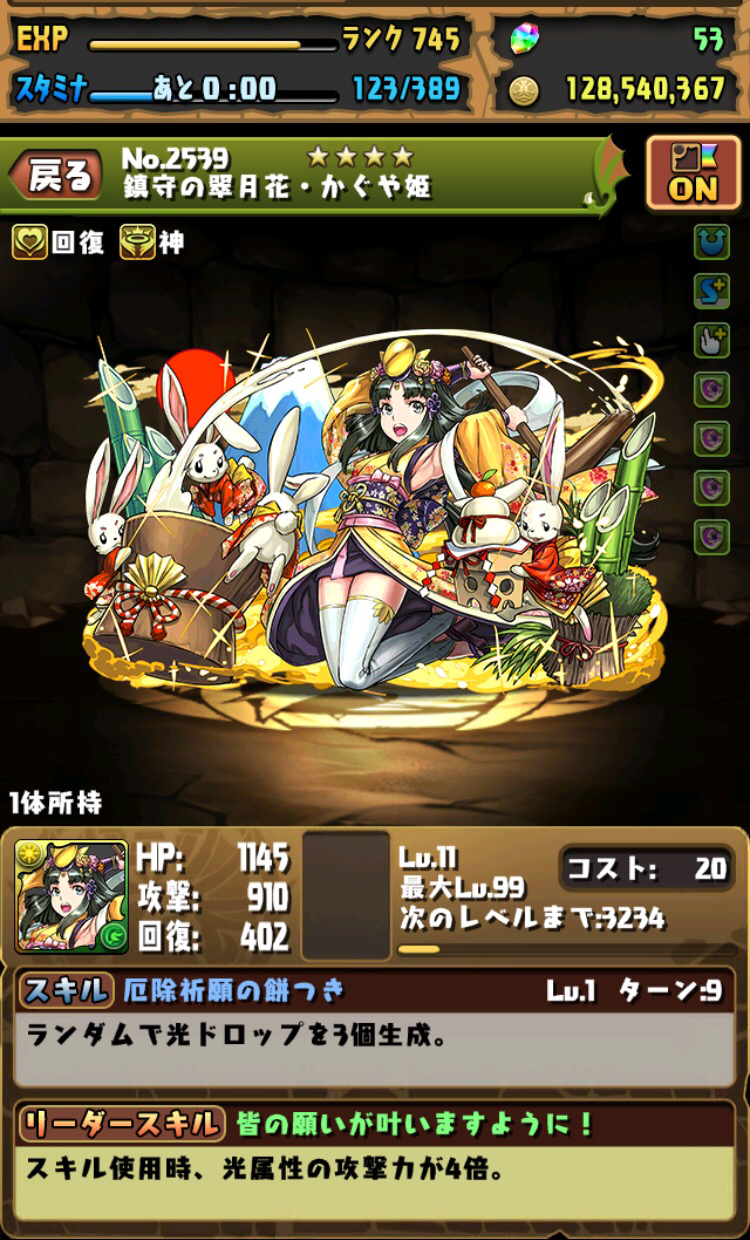750x1240 pixels.
Task: Tap the extended move time awakening icon
Action: tap(712, 339)
